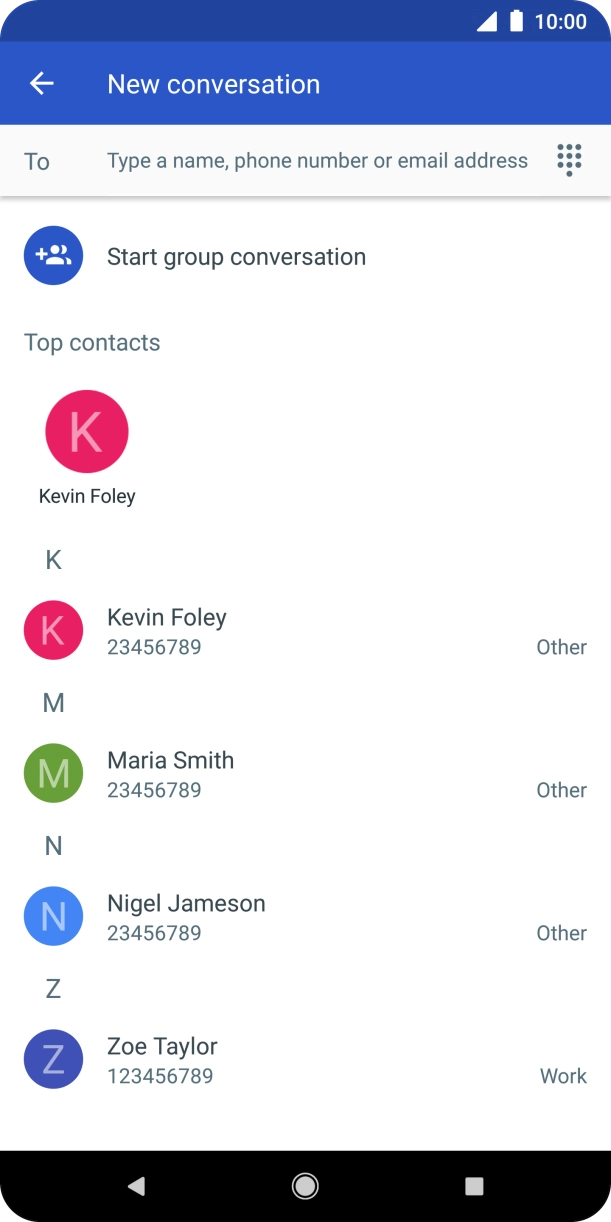Go back from New conversation
The width and height of the screenshot is (611, 1222).
coord(41,84)
